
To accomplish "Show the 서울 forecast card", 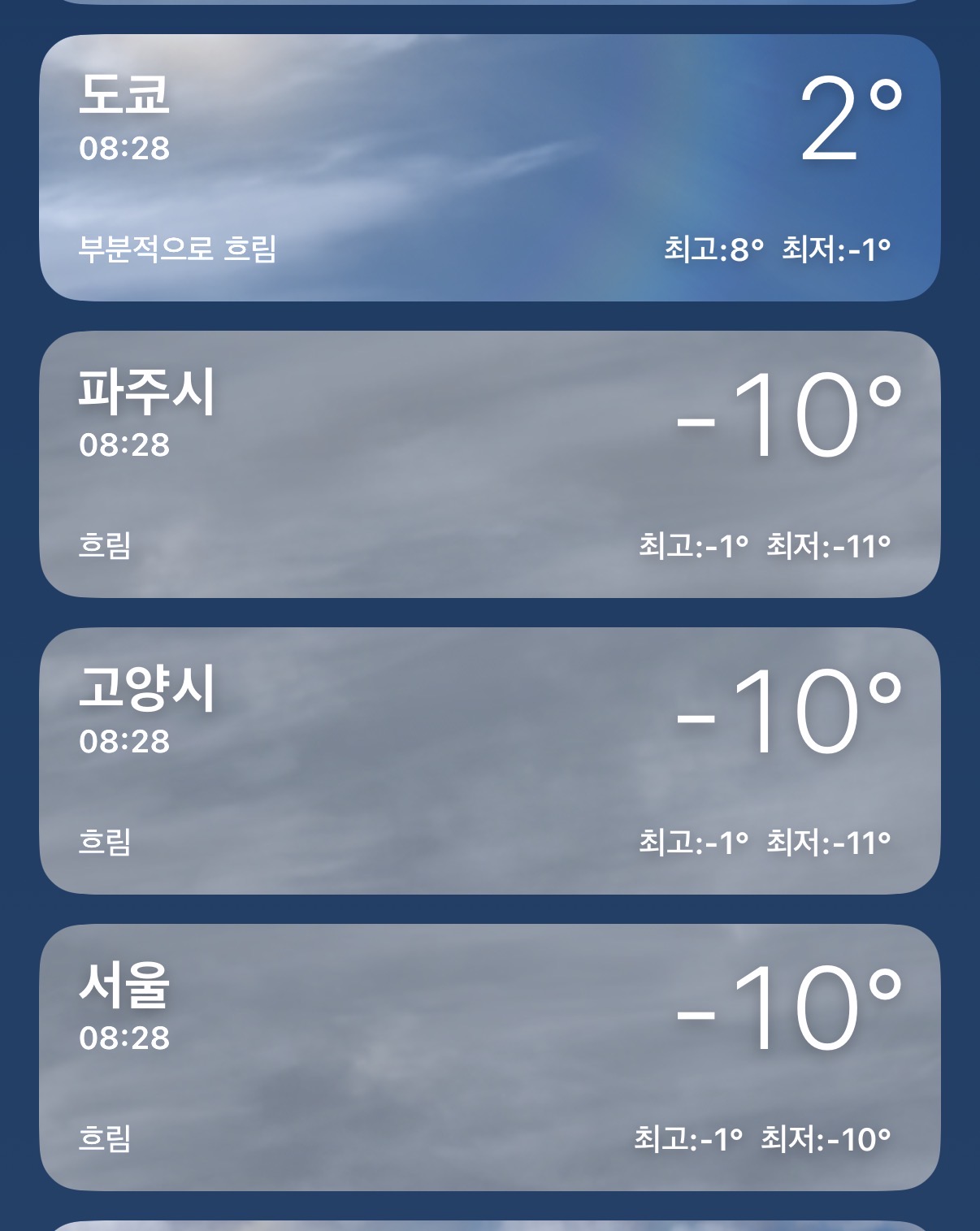I will pos(489,1057).
